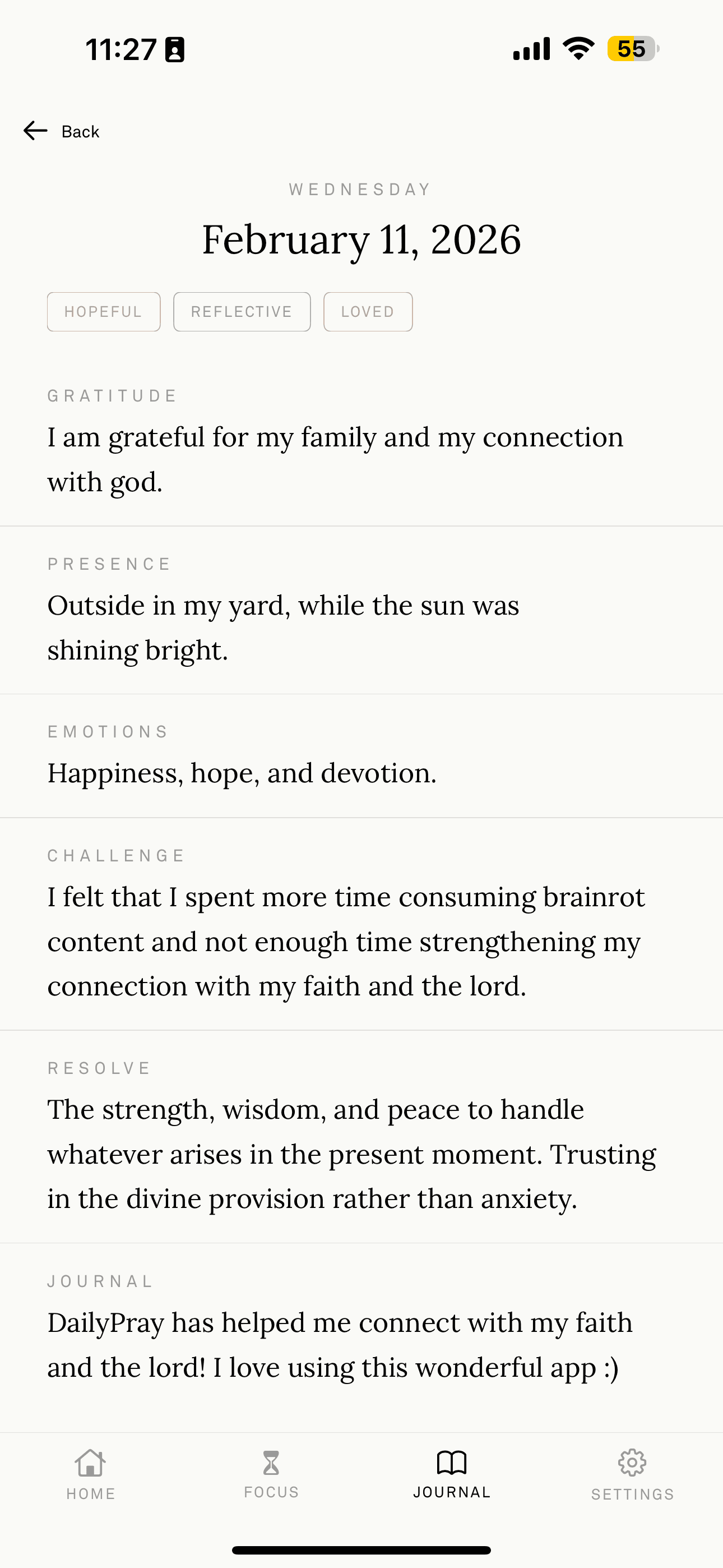Collapse the CHALLENGE section

116,855
